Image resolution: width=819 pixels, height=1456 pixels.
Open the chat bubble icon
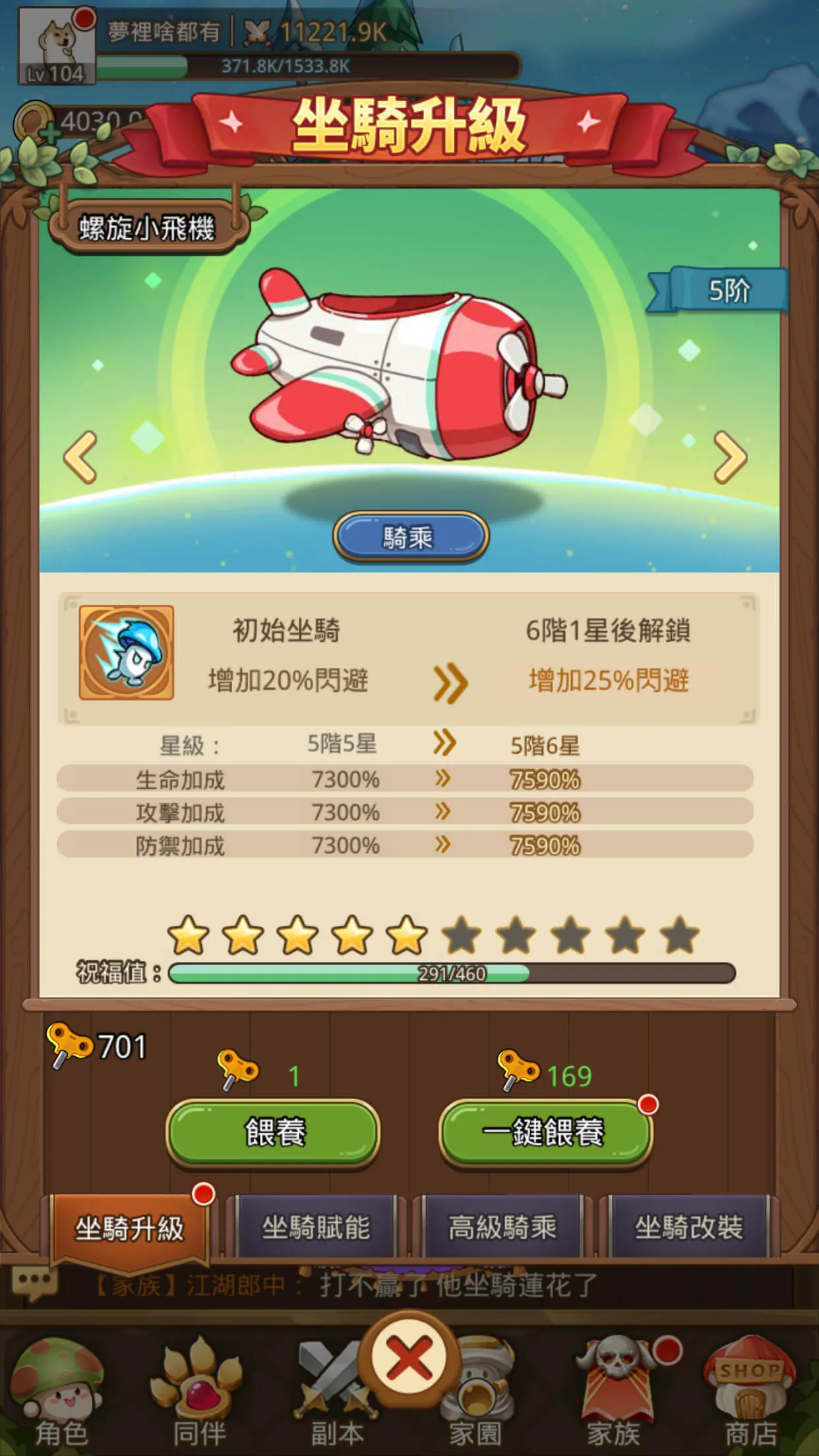(34, 1283)
